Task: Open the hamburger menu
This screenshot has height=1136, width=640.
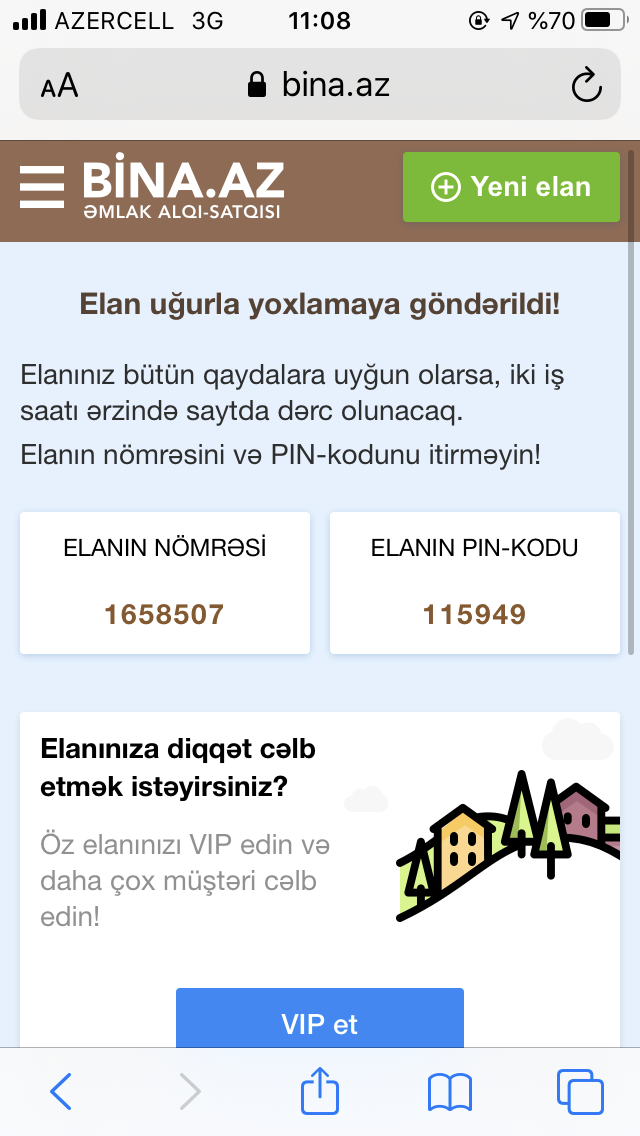Action: pyautogui.click(x=42, y=187)
